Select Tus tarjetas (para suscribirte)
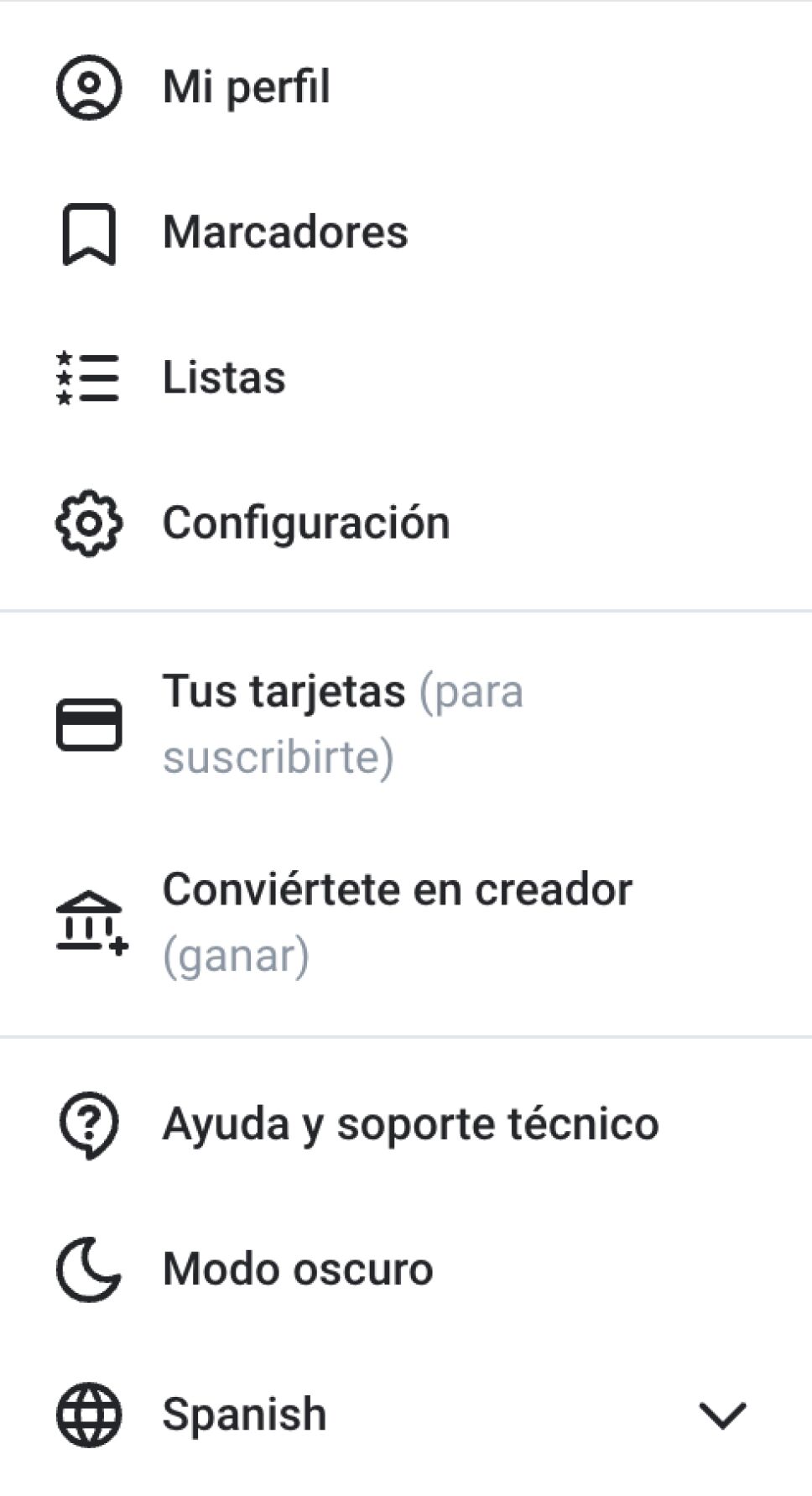The height and width of the screenshot is (1496, 812). tap(342, 724)
